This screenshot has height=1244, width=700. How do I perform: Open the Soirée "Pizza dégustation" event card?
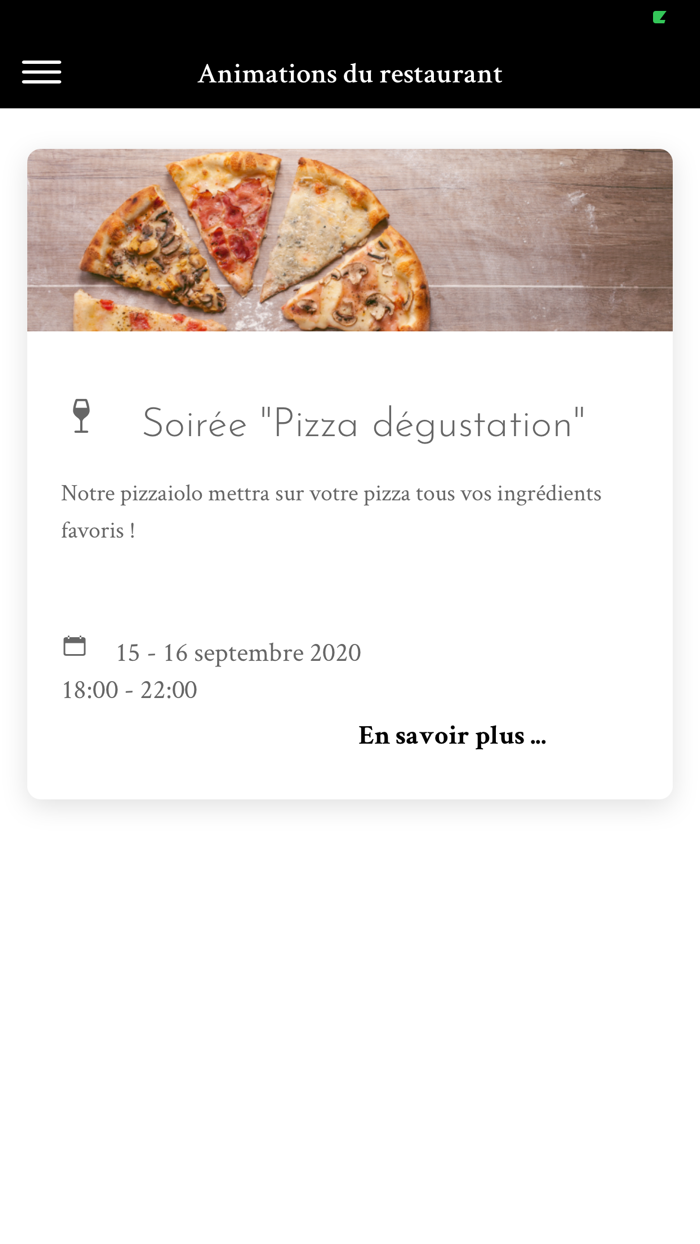pos(362,424)
